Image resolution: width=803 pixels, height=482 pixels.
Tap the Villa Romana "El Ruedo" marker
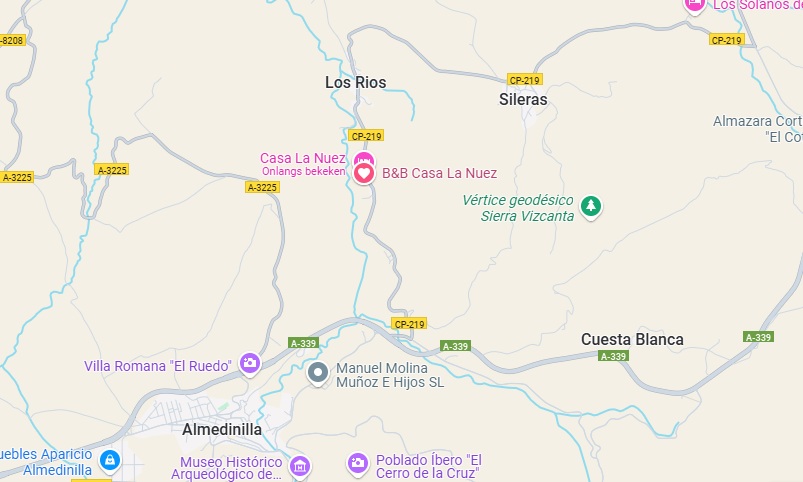coord(249,365)
